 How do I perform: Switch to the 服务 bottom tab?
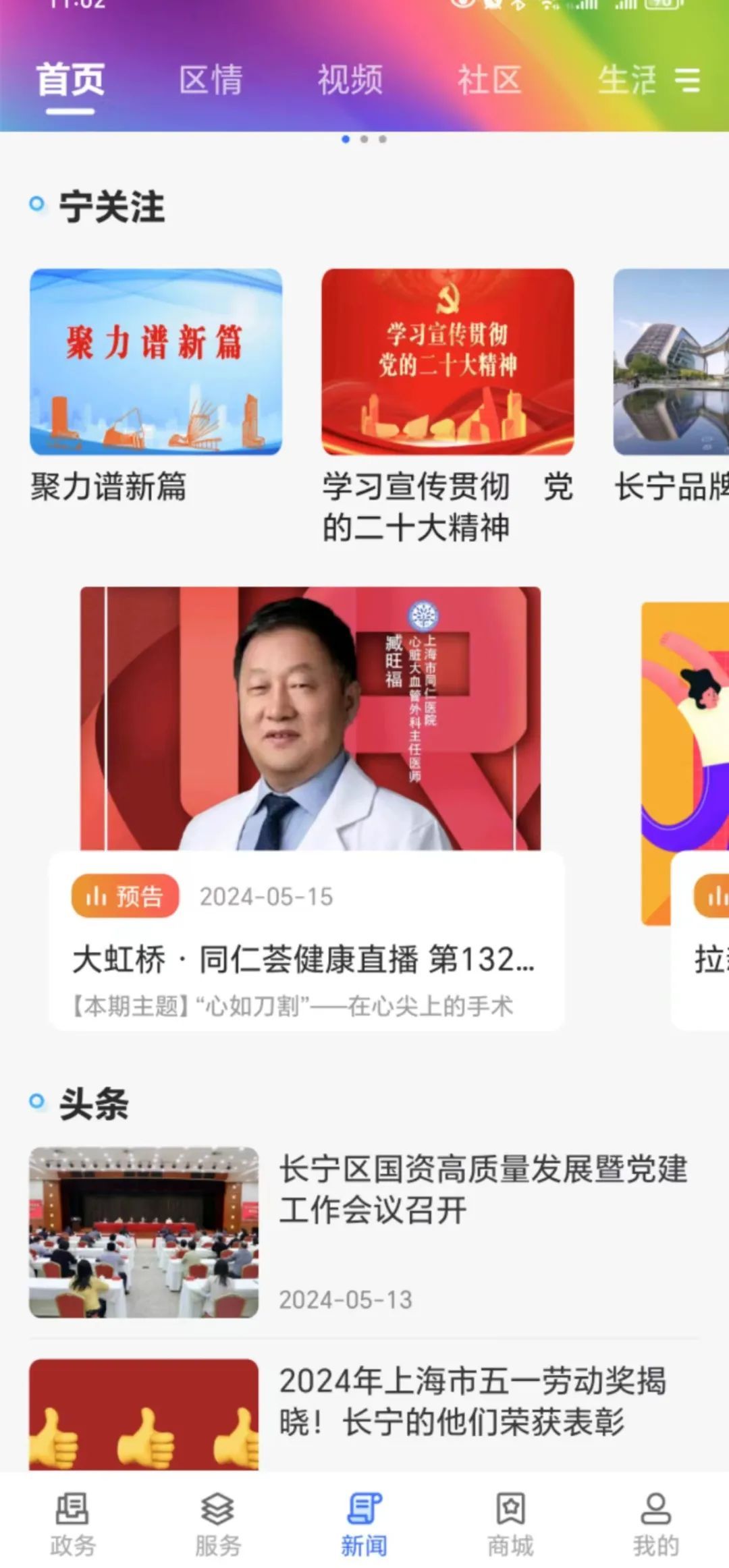pos(217,1523)
